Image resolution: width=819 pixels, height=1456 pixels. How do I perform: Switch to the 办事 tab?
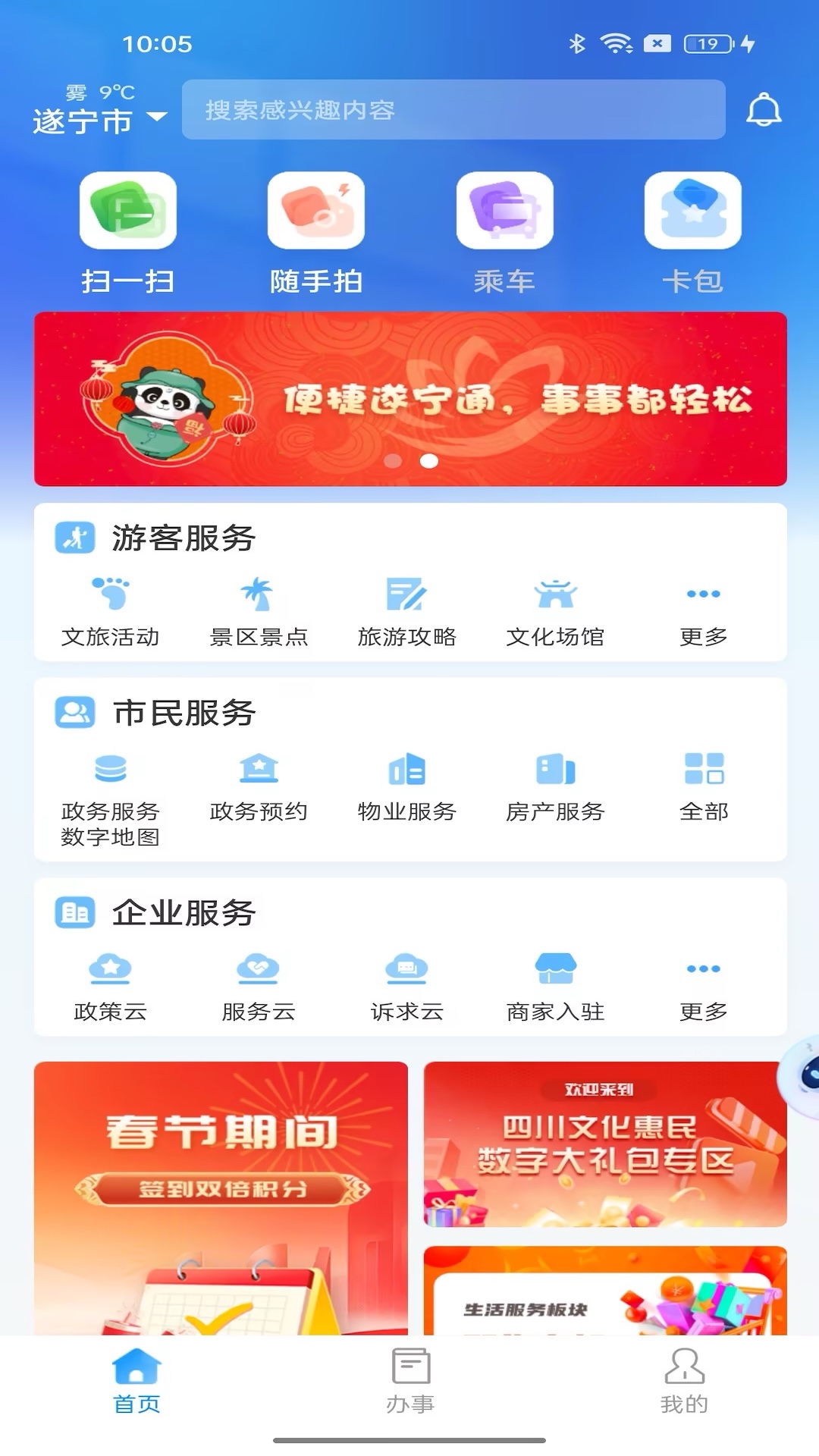point(409,1395)
